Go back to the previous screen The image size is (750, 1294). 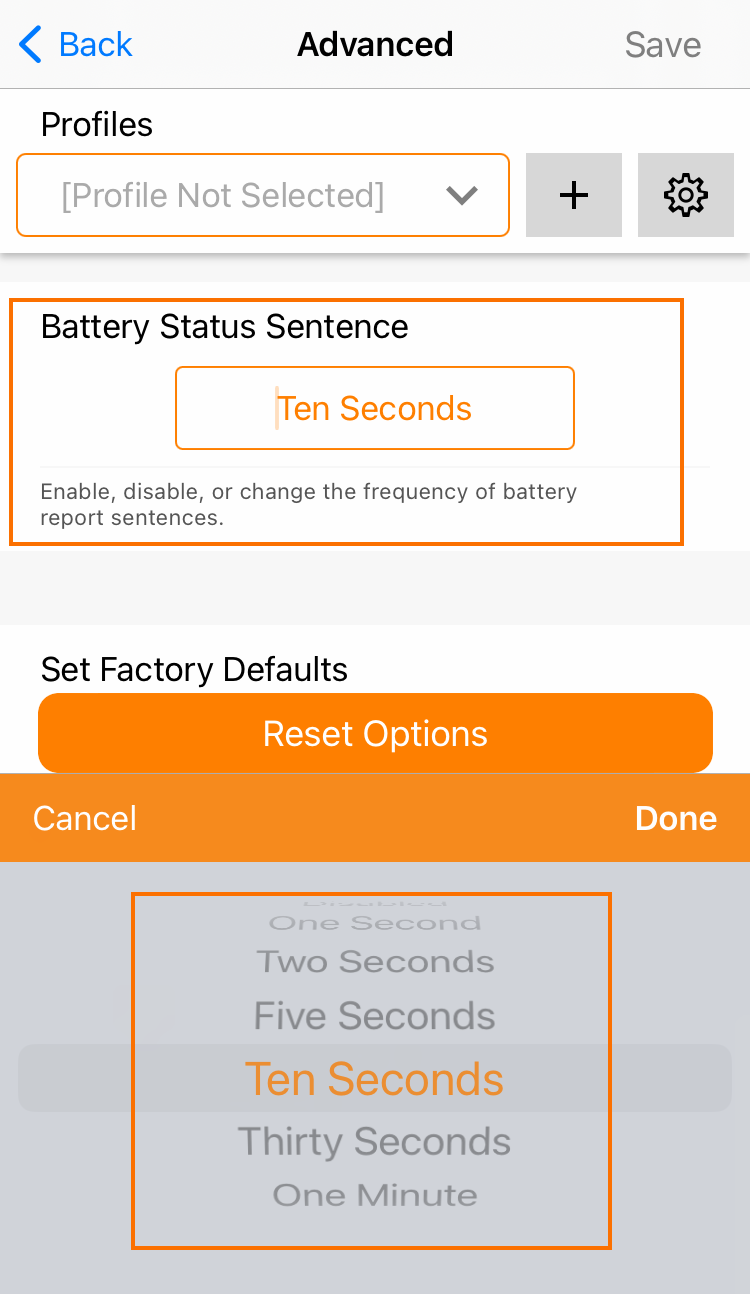[76, 45]
